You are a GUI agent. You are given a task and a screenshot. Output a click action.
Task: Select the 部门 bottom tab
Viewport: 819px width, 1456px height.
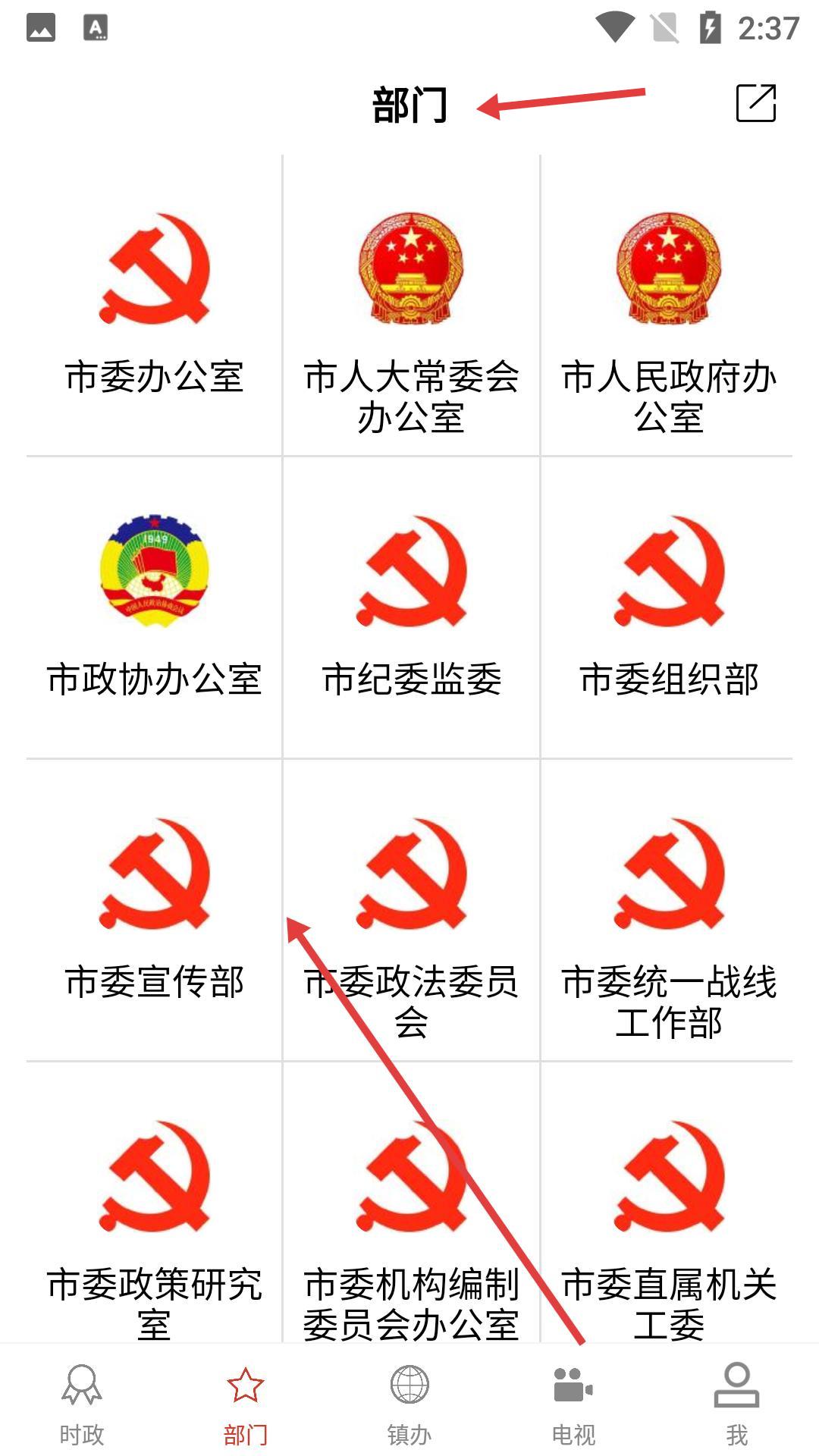(x=246, y=1403)
